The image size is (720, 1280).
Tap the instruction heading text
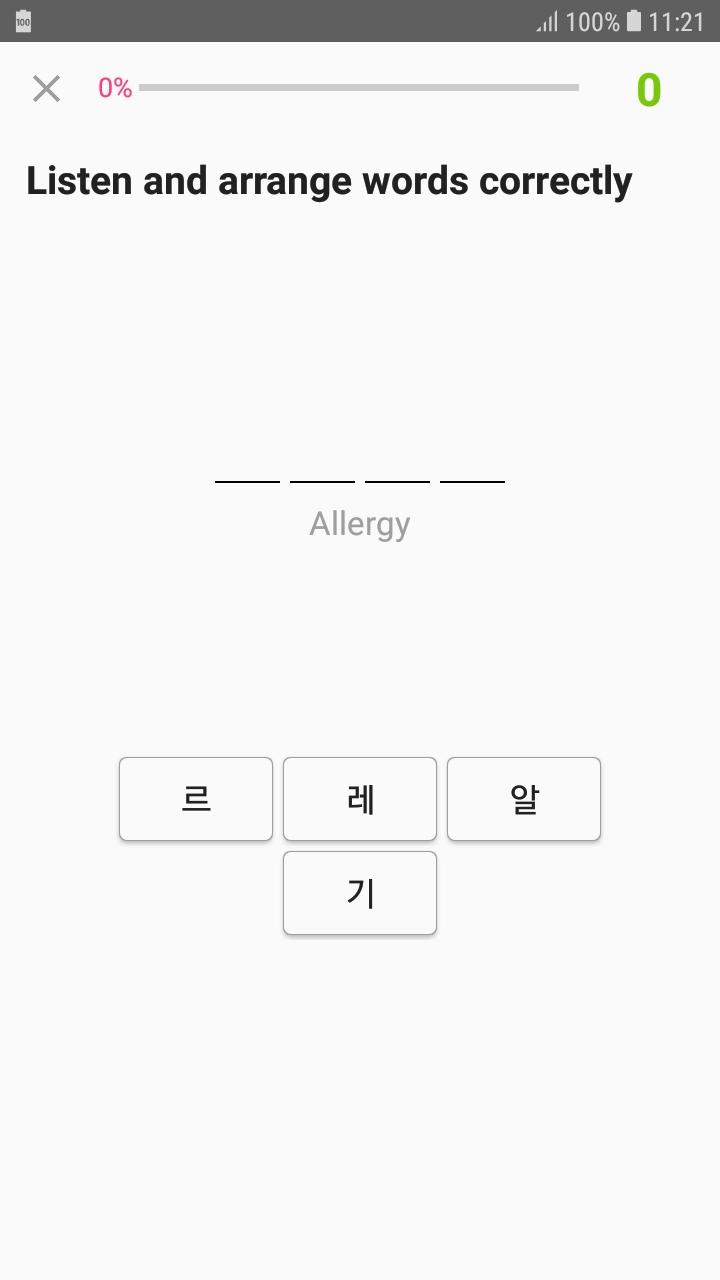(329, 181)
